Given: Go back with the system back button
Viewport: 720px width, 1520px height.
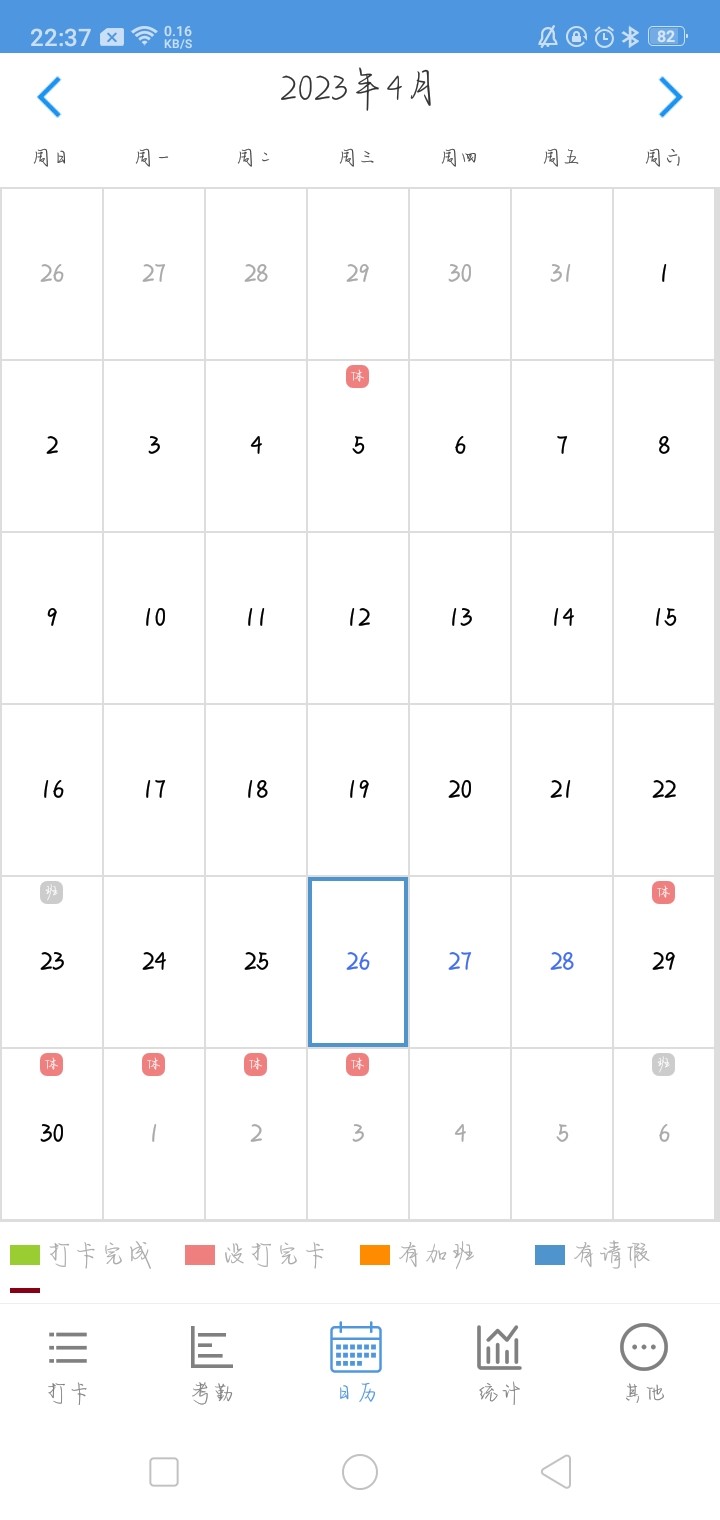Looking at the screenshot, I should point(556,1472).
